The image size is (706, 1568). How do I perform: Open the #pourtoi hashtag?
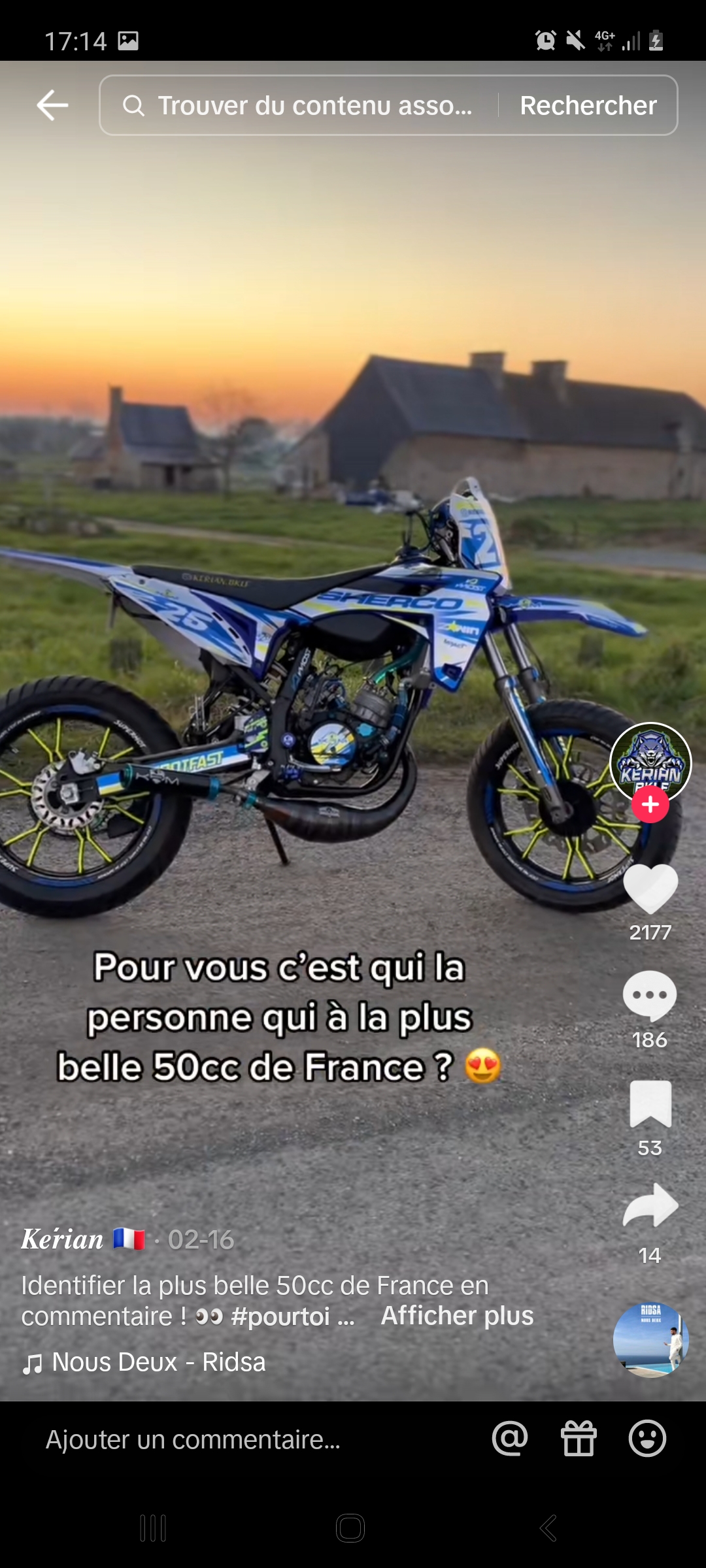click(x=280, y=1316)
